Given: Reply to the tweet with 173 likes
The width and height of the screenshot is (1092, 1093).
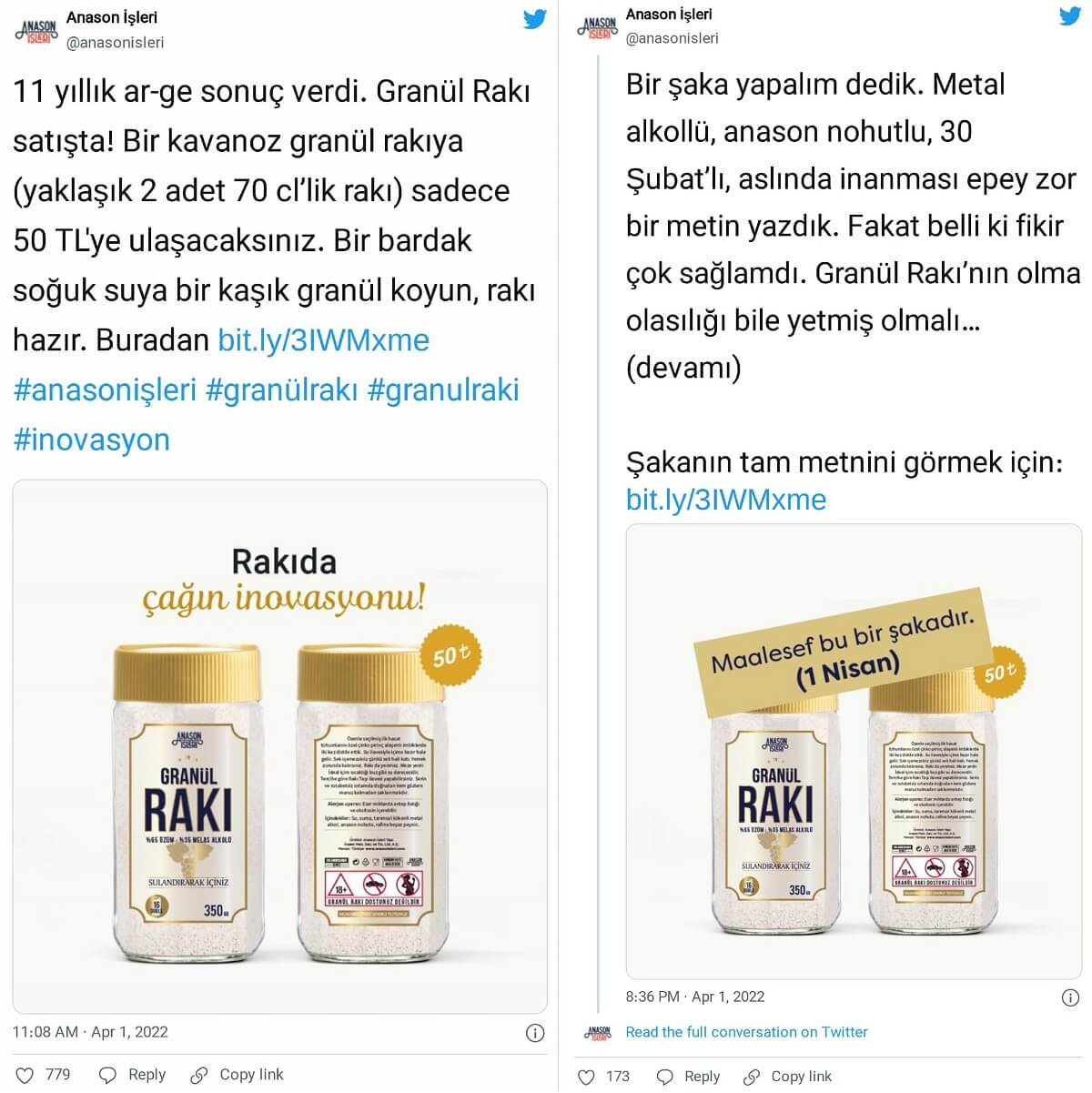Looking at the screenshot, I should click(689, 1077).
